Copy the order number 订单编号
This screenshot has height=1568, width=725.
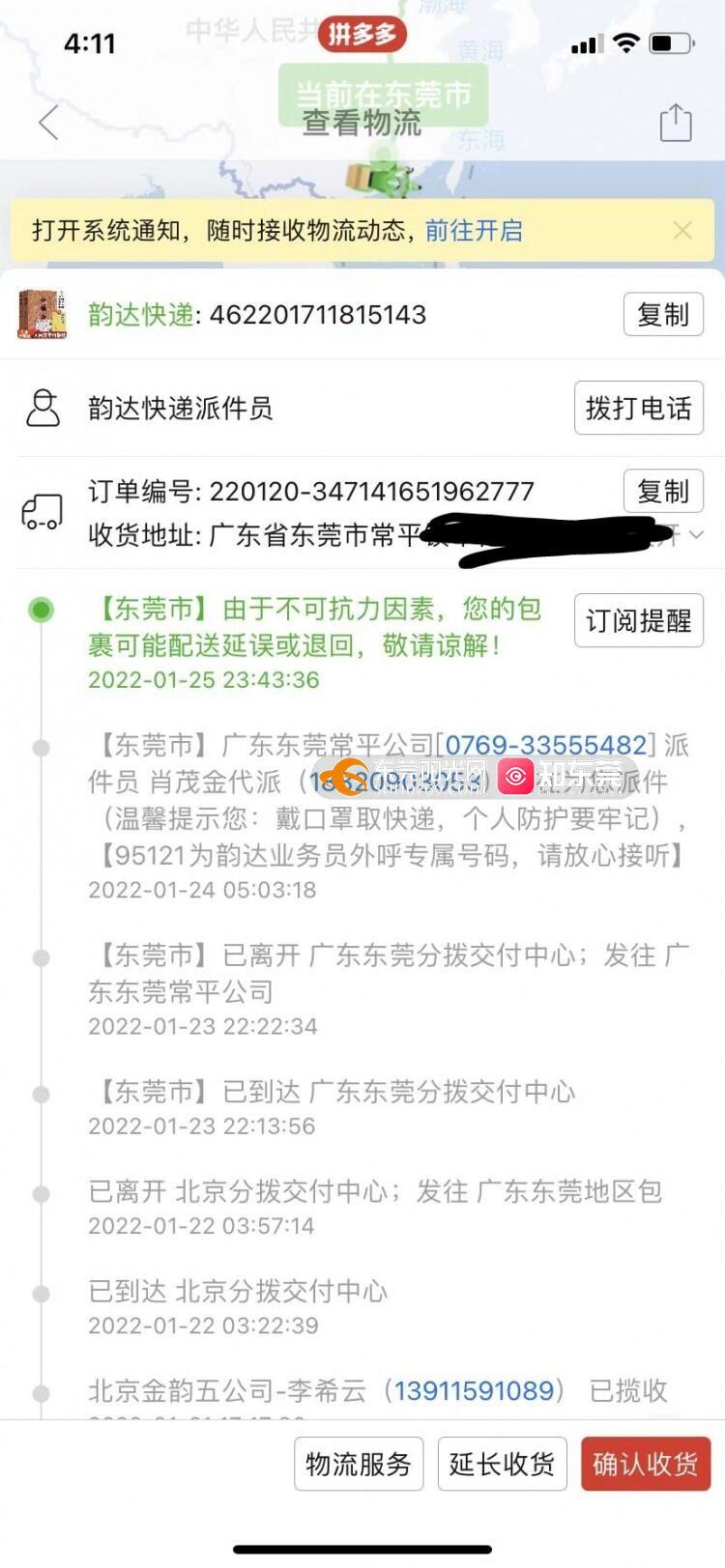[662, 491]
